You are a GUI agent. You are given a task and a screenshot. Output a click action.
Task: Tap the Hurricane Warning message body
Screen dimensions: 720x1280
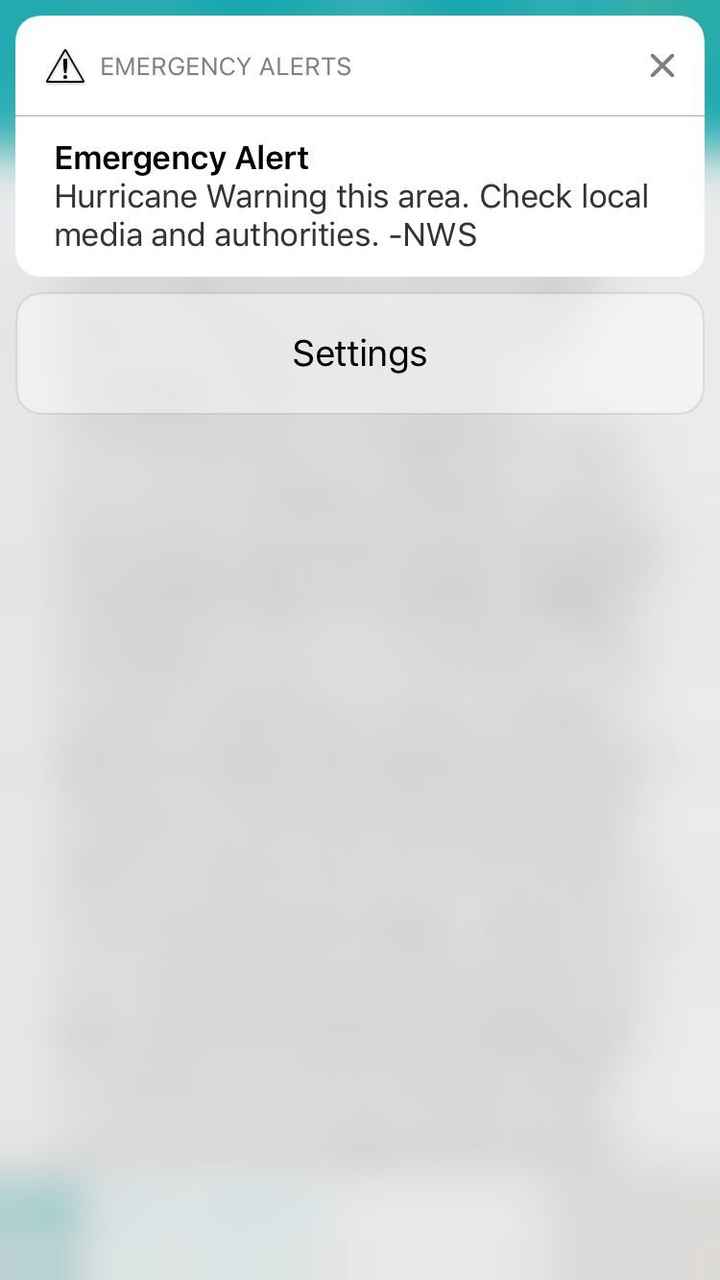(352, 215)
